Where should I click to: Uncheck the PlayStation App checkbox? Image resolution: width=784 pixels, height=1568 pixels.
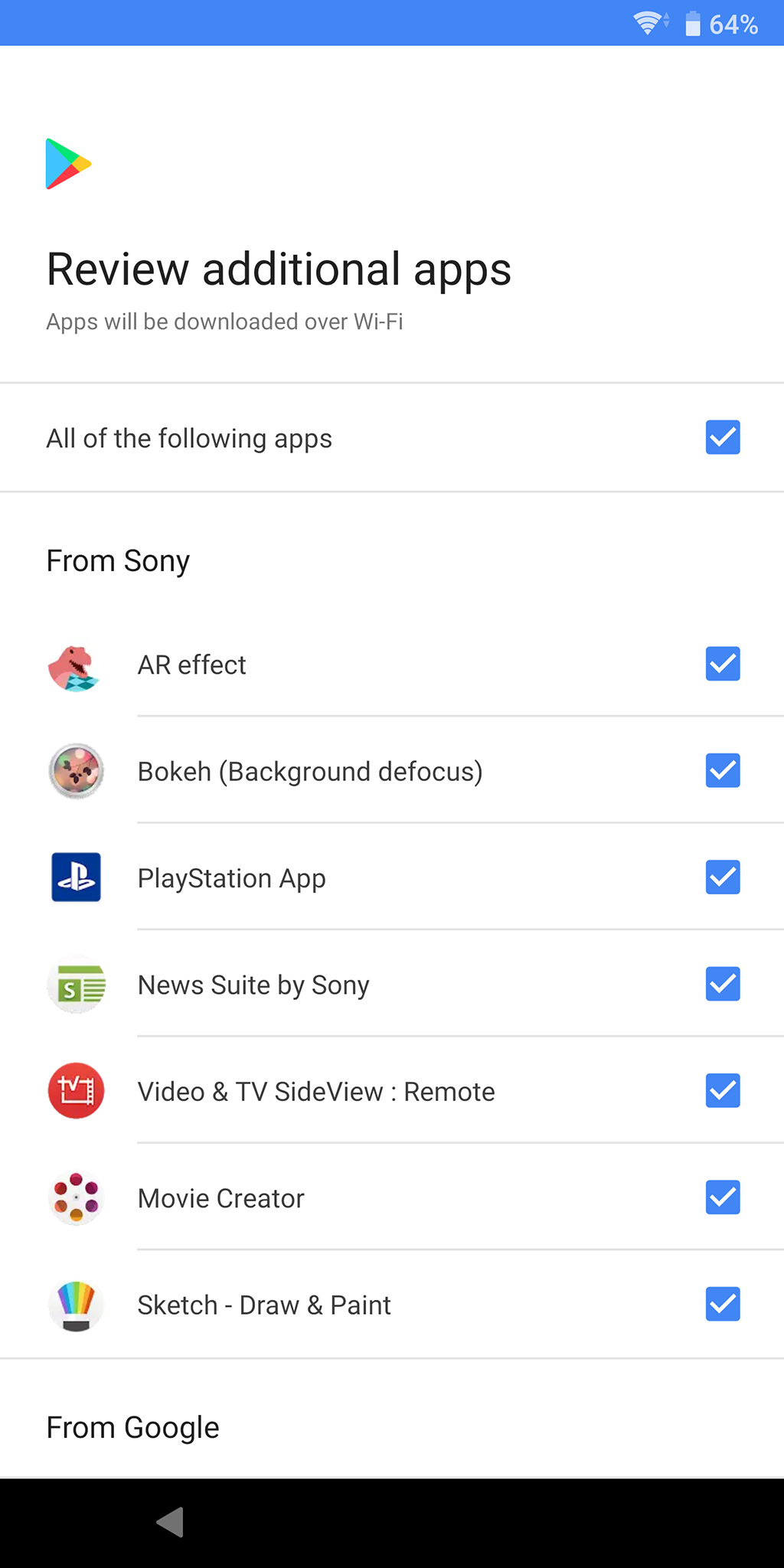(723, 877)
